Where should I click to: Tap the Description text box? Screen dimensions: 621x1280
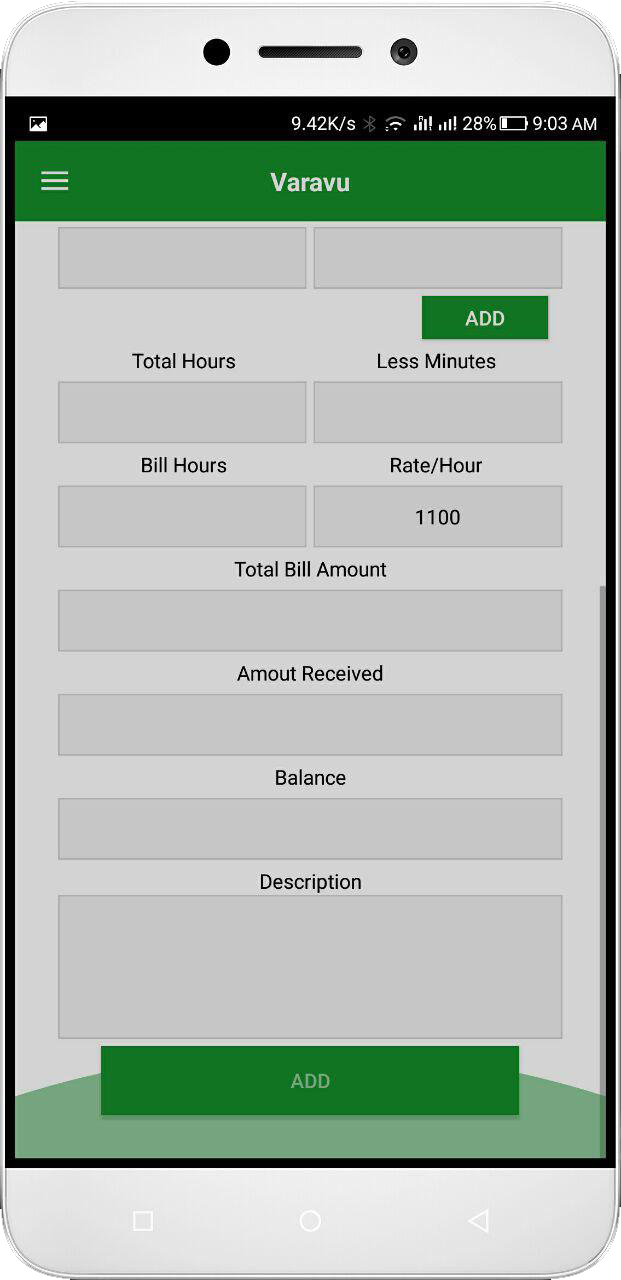pyautogui.click(x=310, y=966)
